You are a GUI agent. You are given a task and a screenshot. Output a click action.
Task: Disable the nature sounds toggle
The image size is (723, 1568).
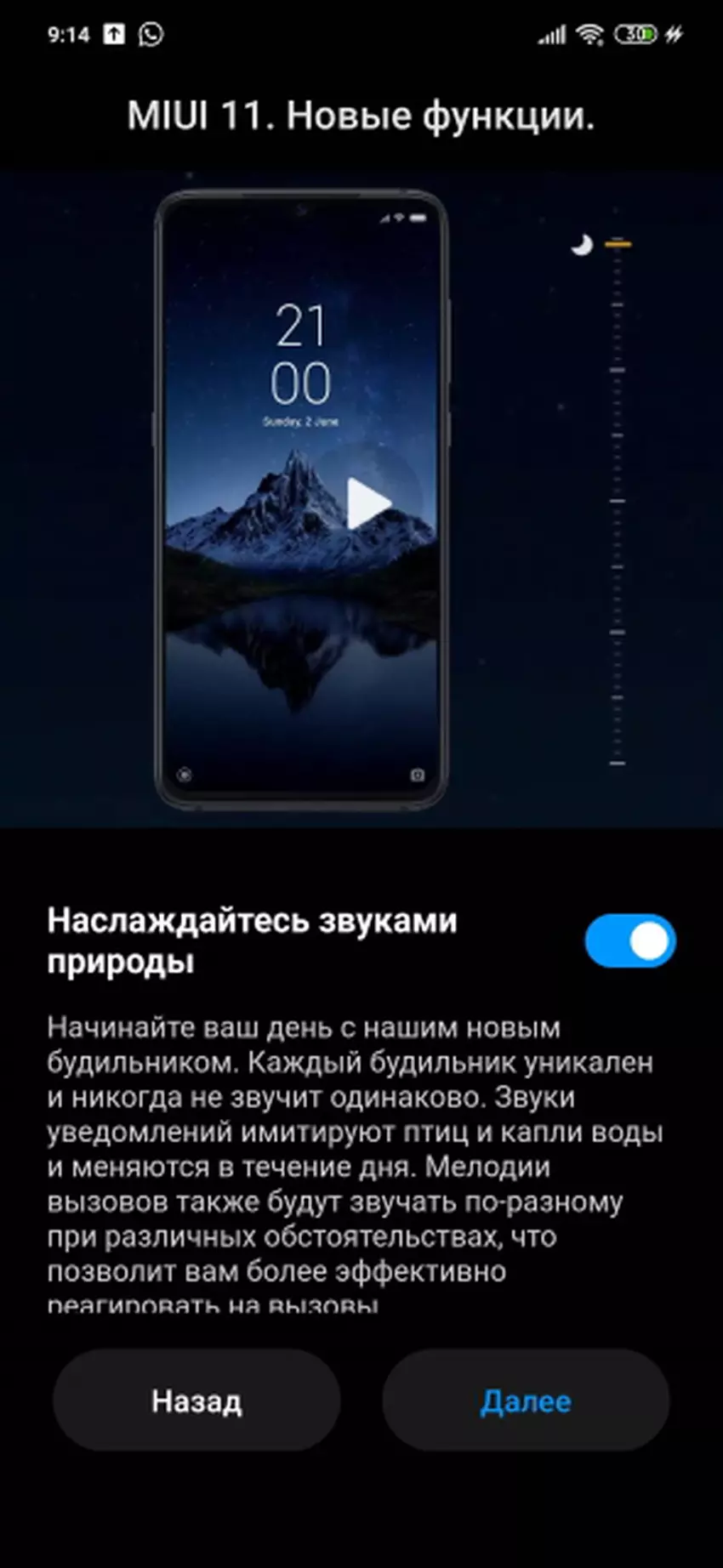(x=629, y=941)
